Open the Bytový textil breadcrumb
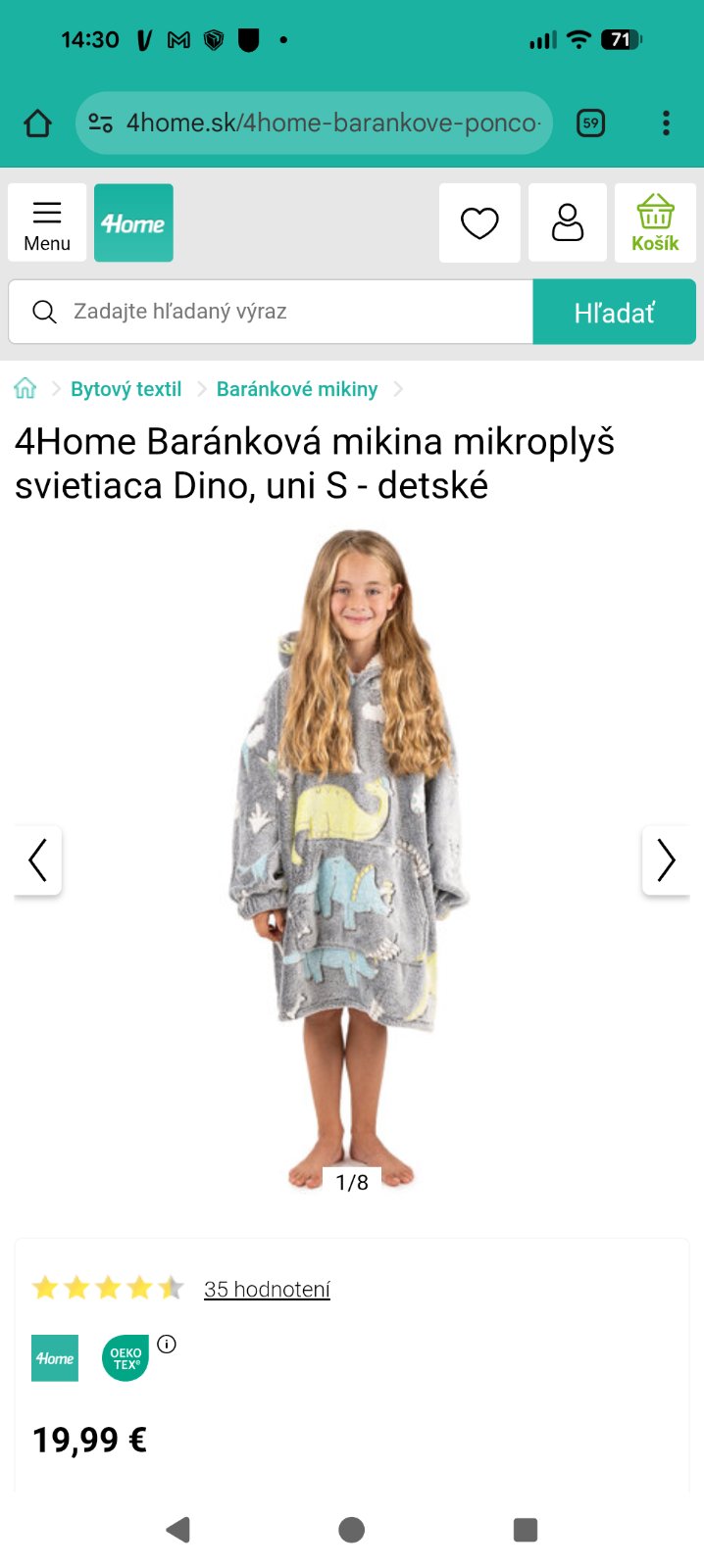 click(126, 389)
